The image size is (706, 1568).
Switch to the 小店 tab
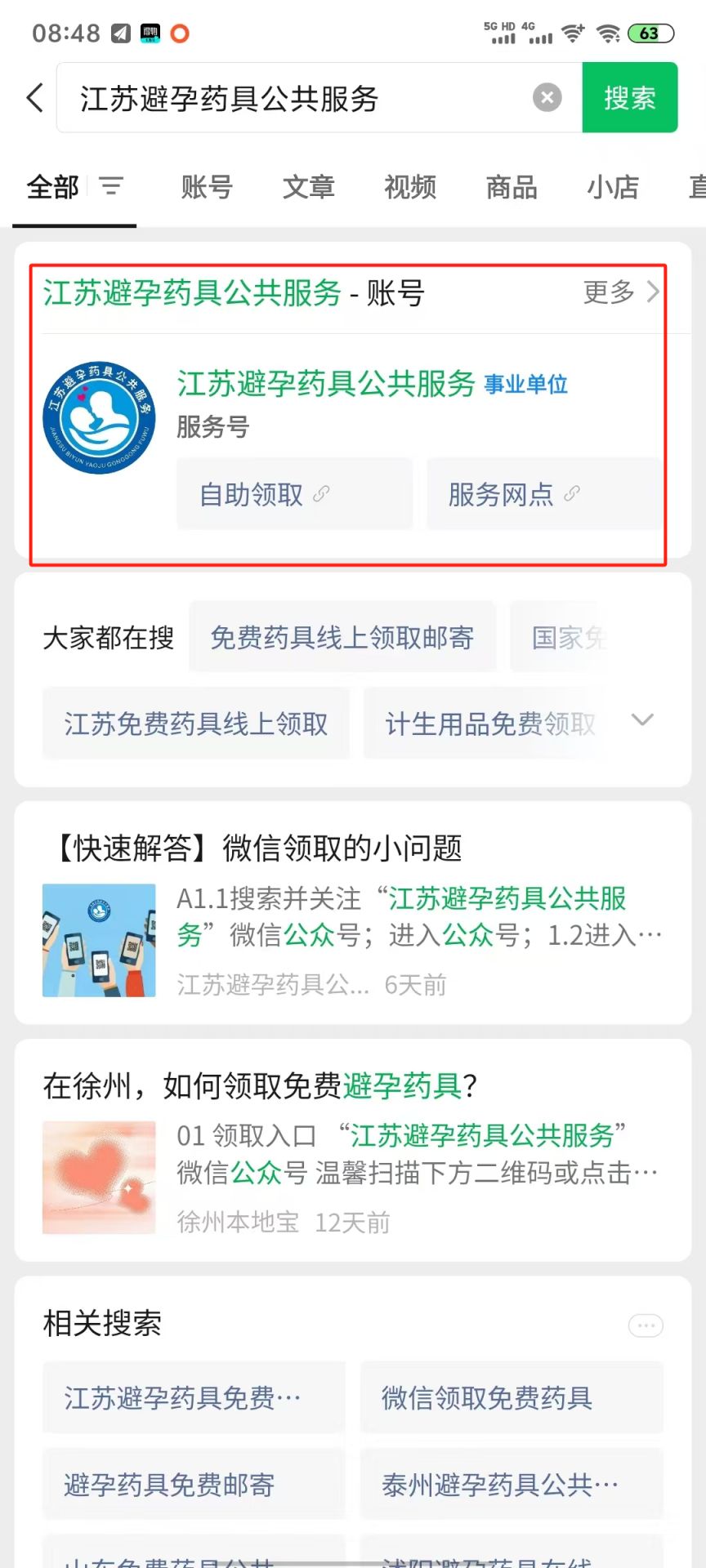[613, 187]
